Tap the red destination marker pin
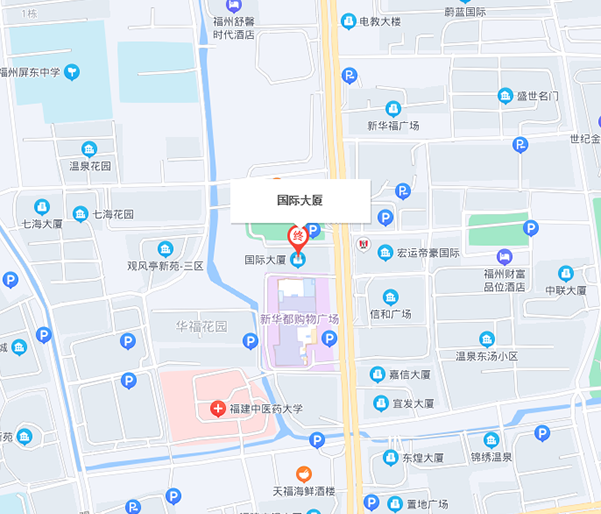 pyautogui.click(x=298, y=238)
